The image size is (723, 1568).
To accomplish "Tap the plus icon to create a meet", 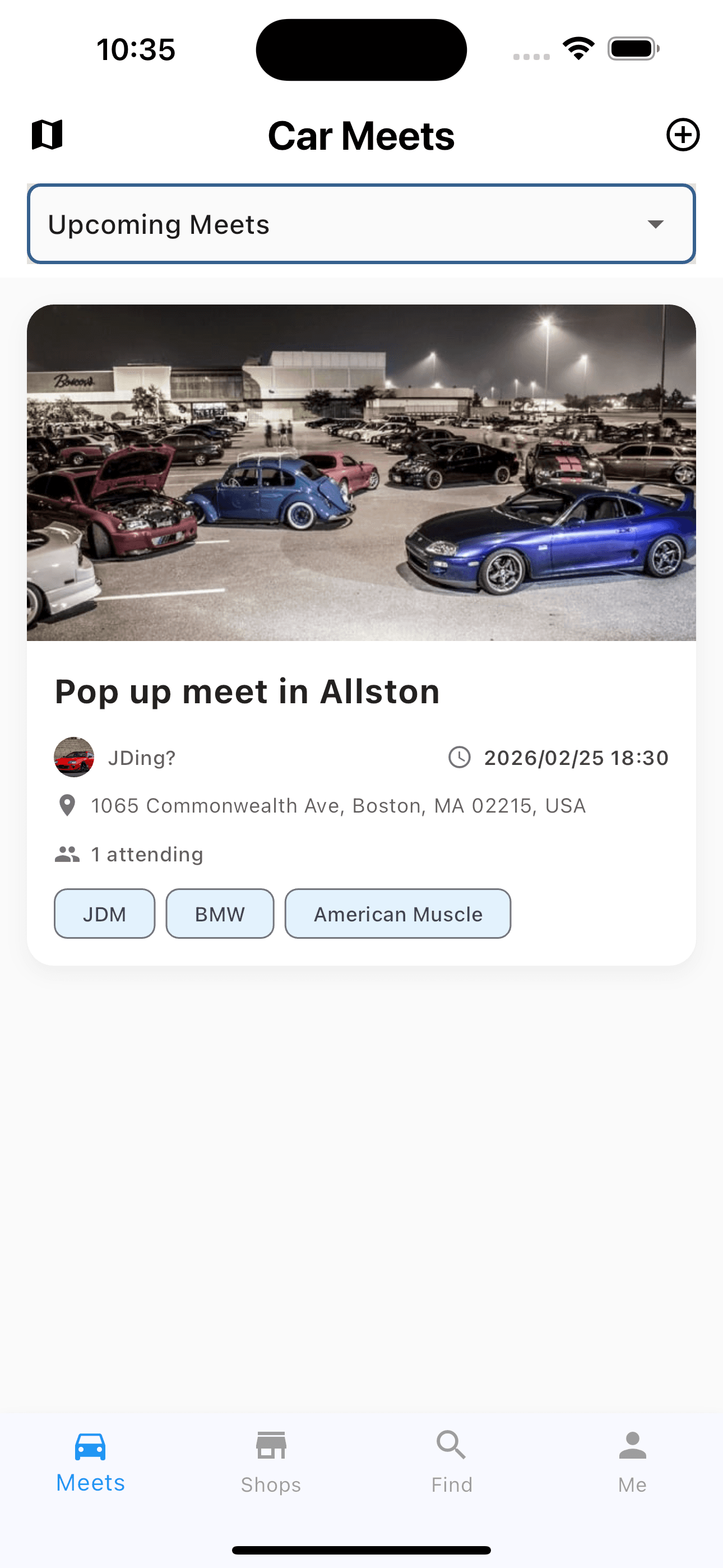I will [684, 135].
